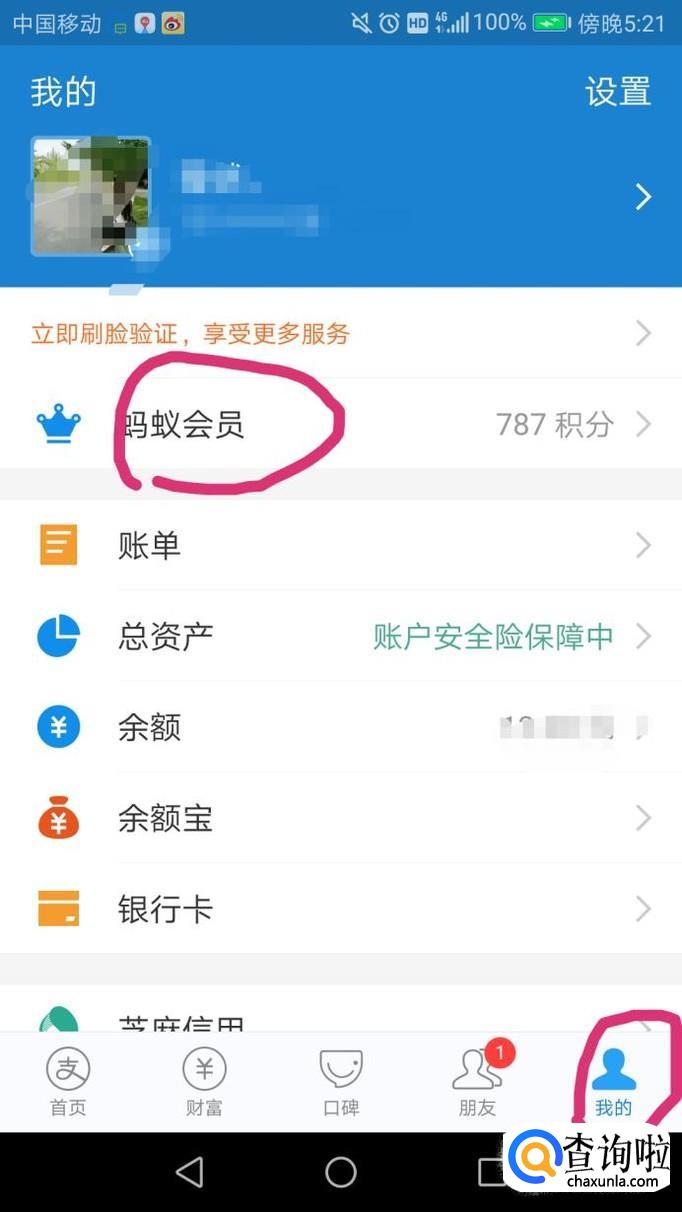Tap 立即刷脸验证 banner
Image resolution: width=682 pixels, height=1212 pixels.
340,334
